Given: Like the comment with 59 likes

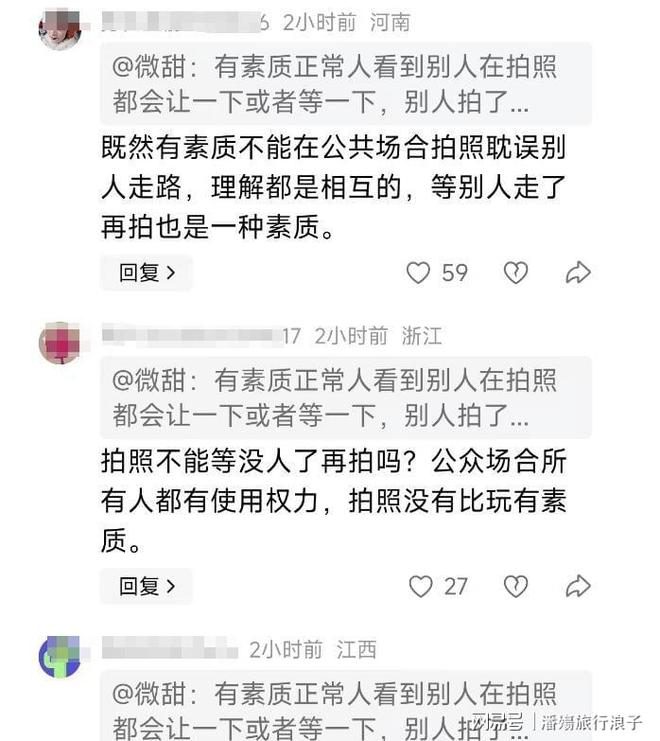Looking at the screenshot, I should point(418,273).
